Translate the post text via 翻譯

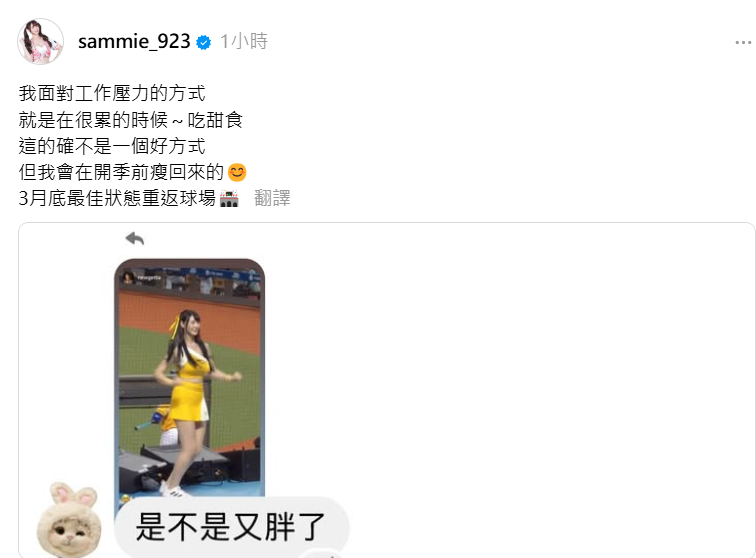(x=272, y=198)
